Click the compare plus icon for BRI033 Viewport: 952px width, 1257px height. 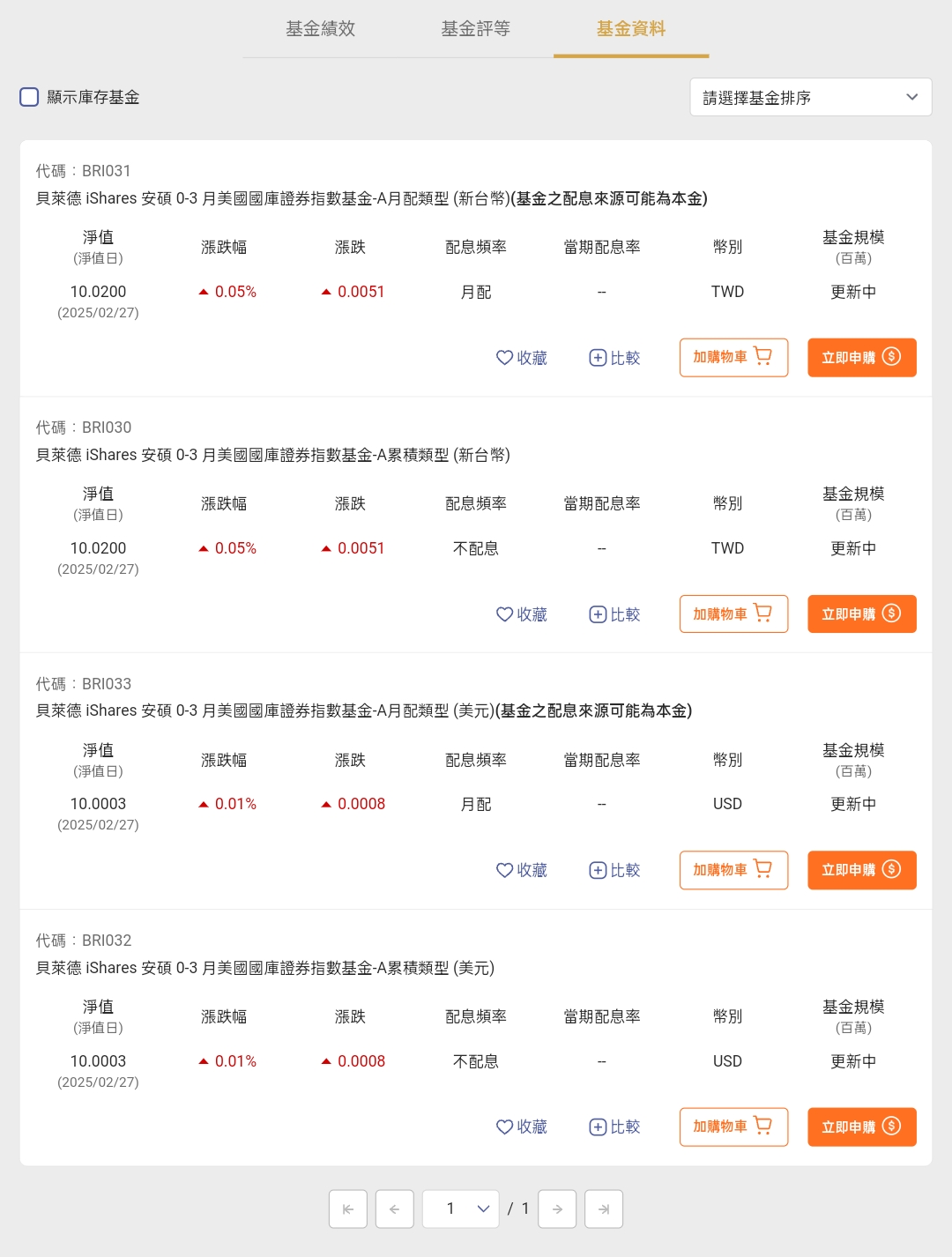(598, 870)
